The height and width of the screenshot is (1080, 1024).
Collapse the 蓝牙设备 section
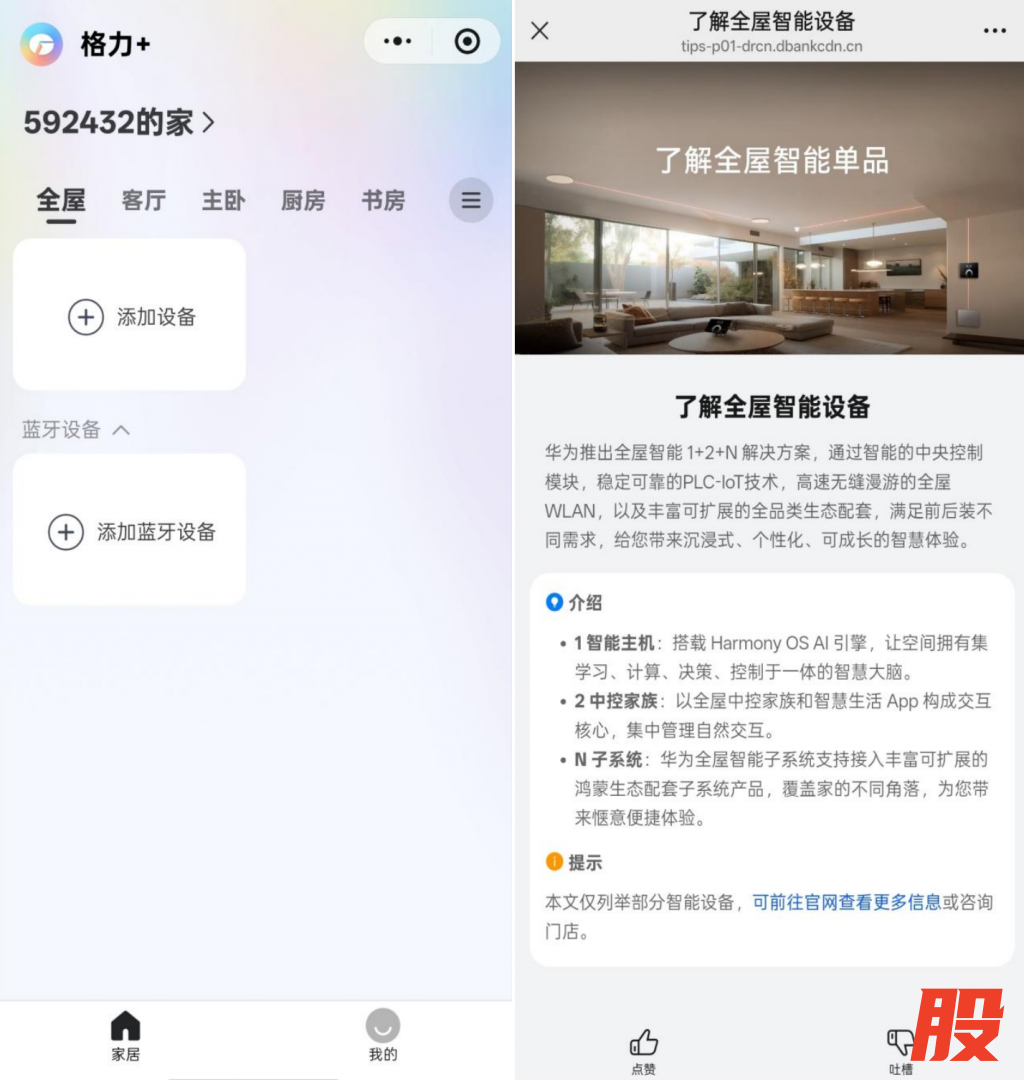click(x=121, y=430)
